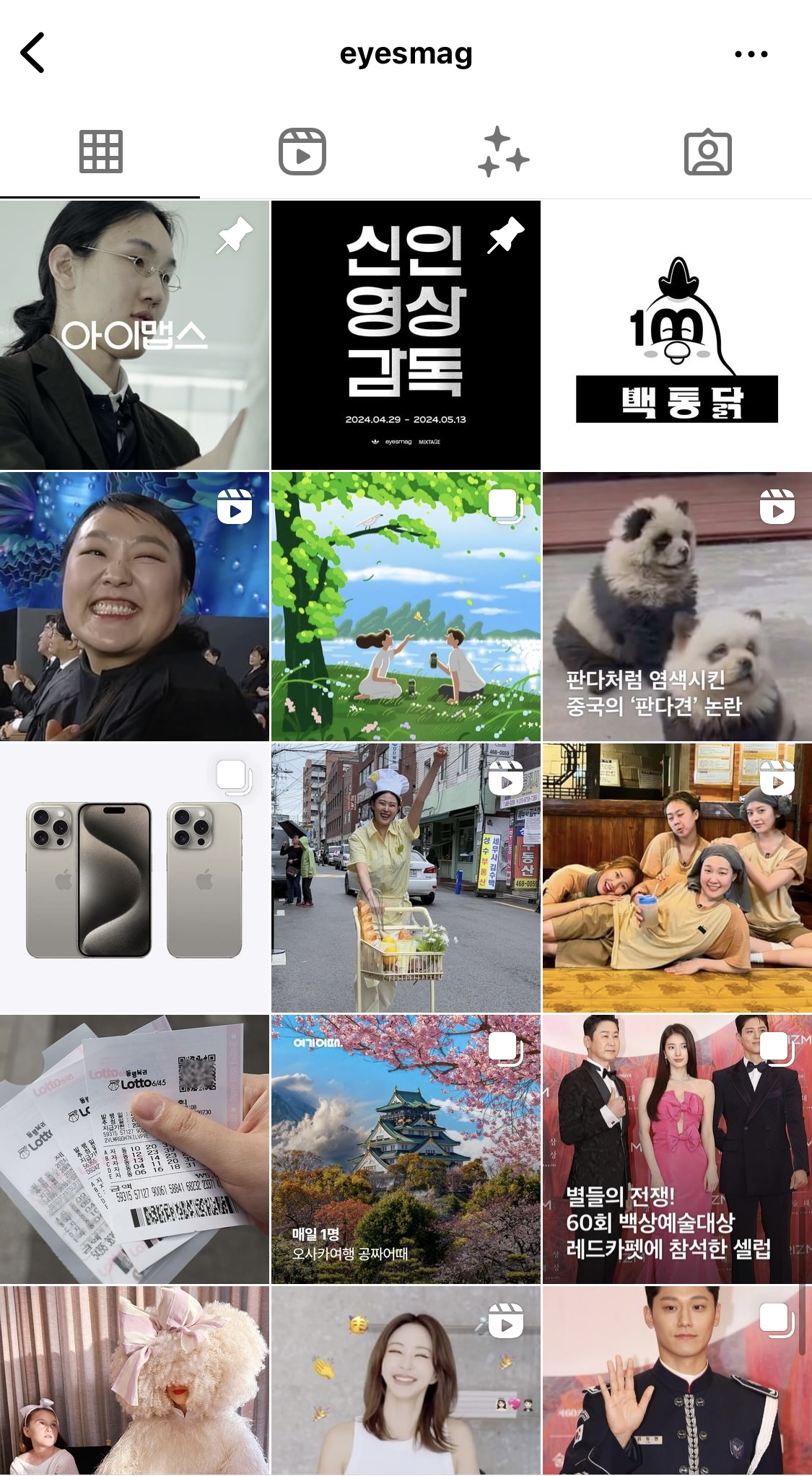Switch to the tagged photos tab
This screenshot has width=812, height=1476.
pyautogui.click(x=707, y=152)
